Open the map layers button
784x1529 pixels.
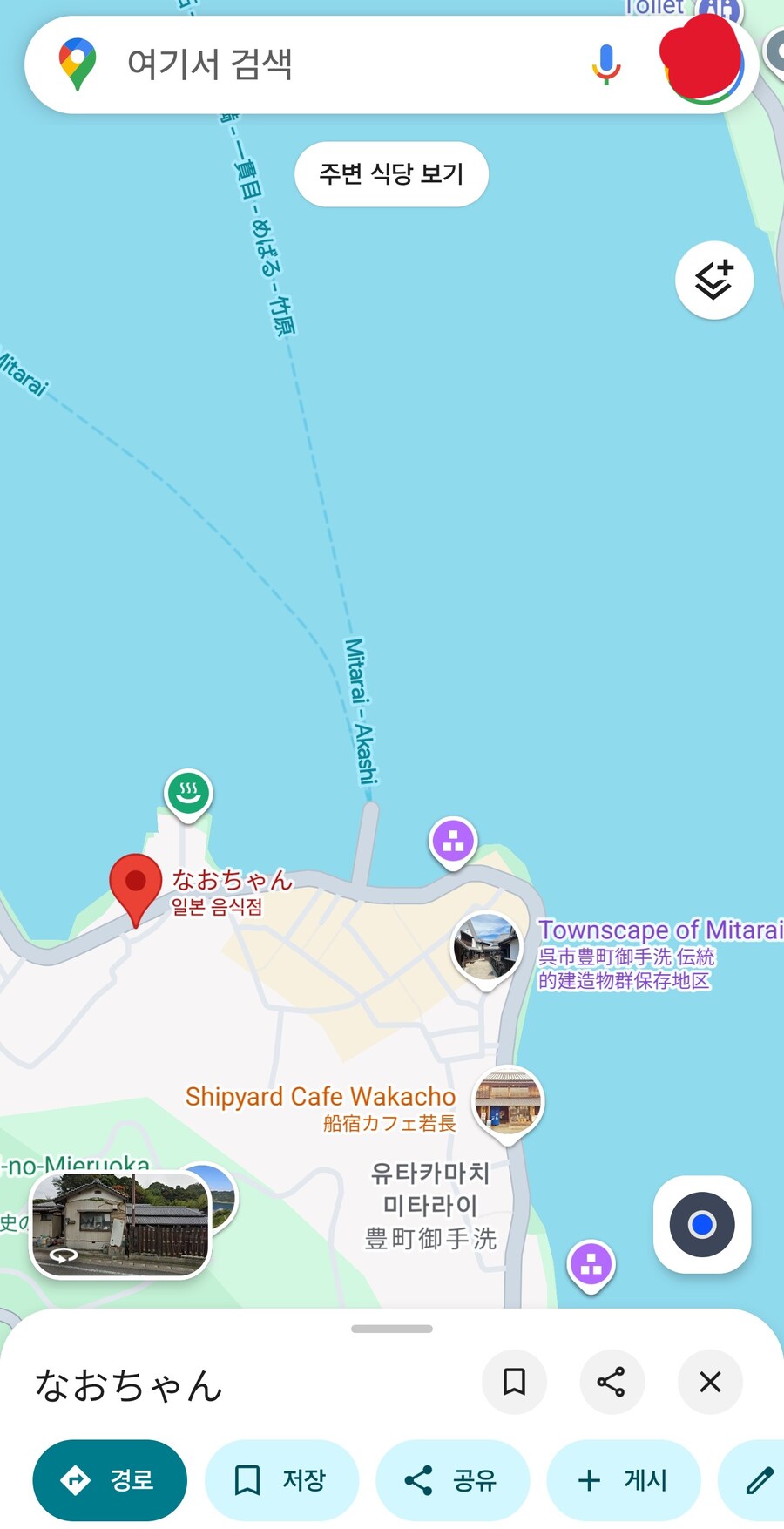pyautogui.click(x=714, y=281)
